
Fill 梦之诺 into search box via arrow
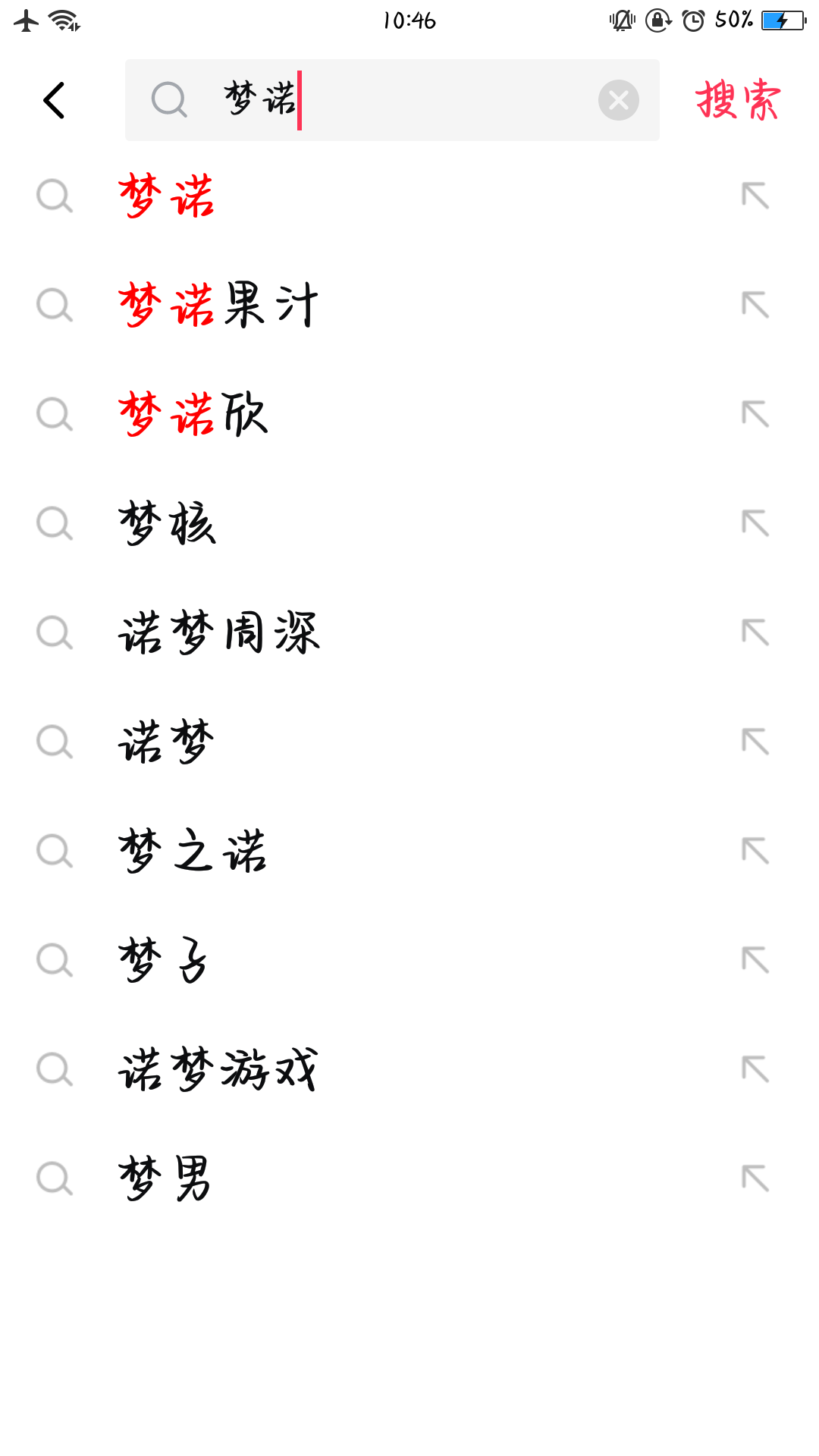coord(755,852)
